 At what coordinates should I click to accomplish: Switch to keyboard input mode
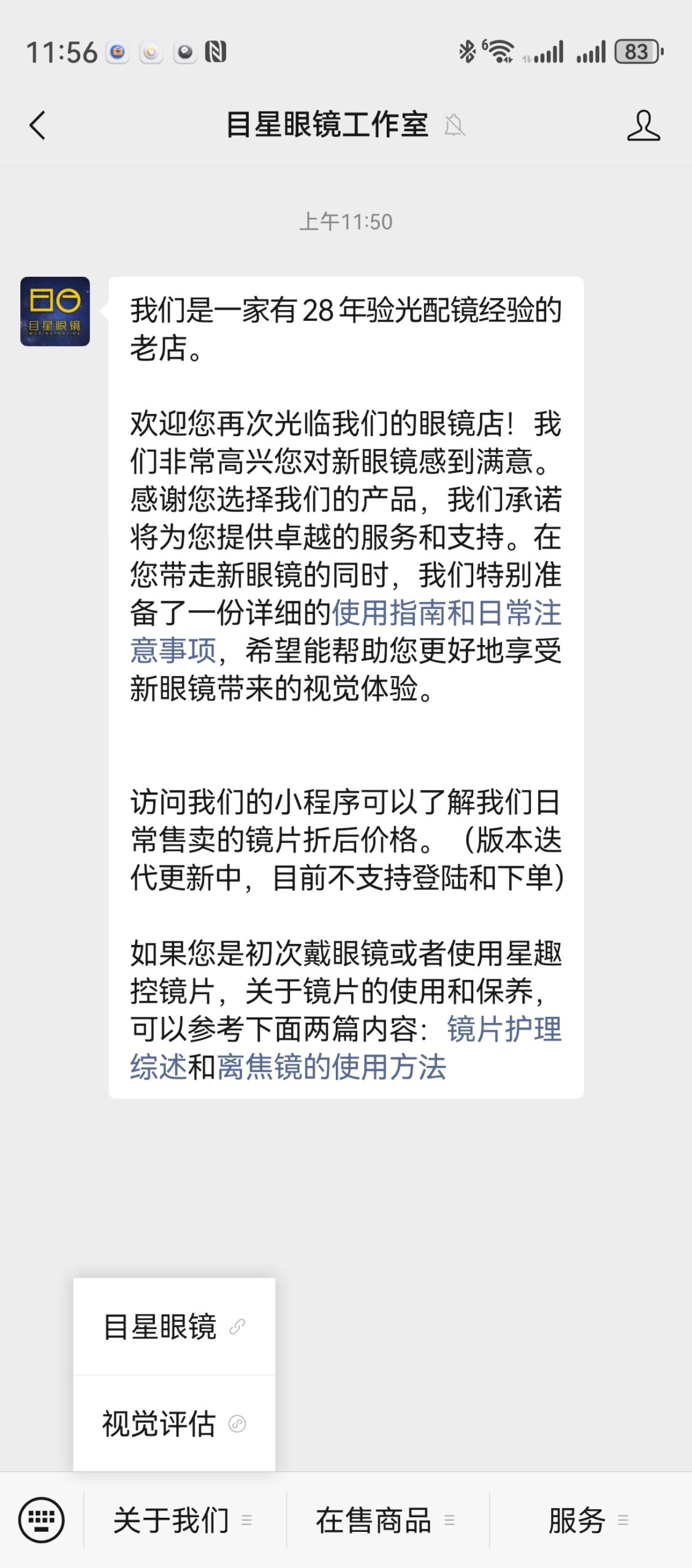tap(41, 1520)
